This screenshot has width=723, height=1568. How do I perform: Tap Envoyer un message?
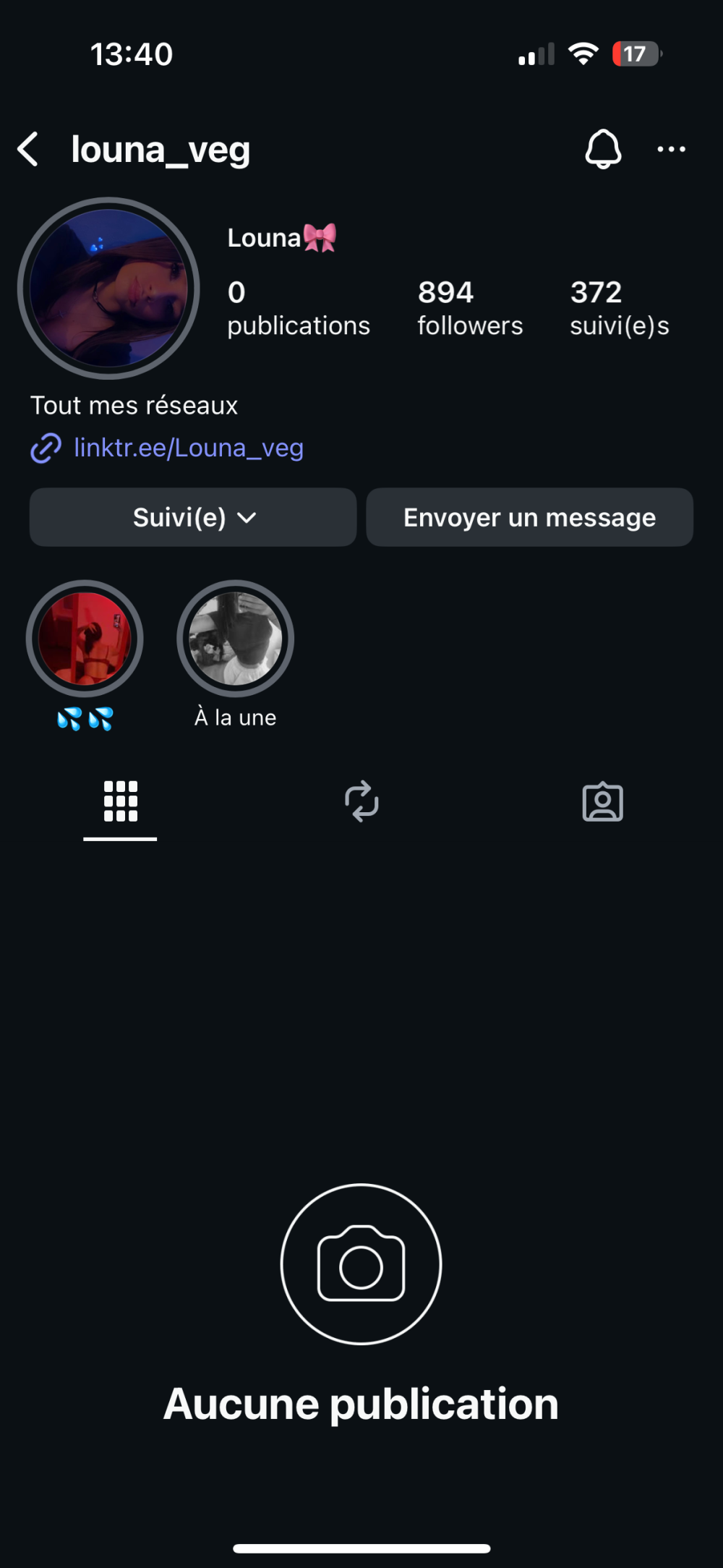click(529, 517)
